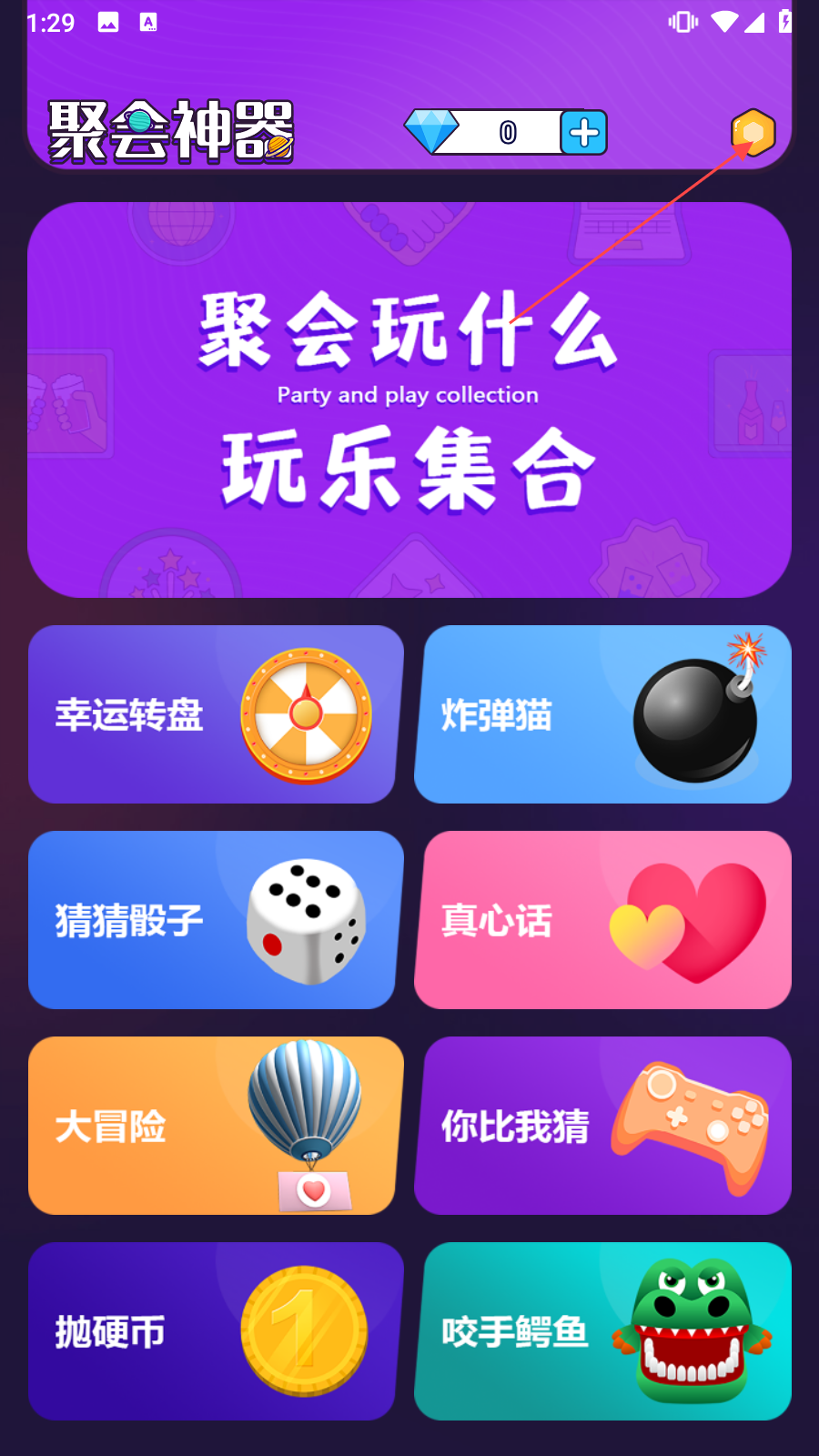Launch the 咬手鳄鱼 crocodile game
This screenshot has width=819, height=1456.
602,1331
